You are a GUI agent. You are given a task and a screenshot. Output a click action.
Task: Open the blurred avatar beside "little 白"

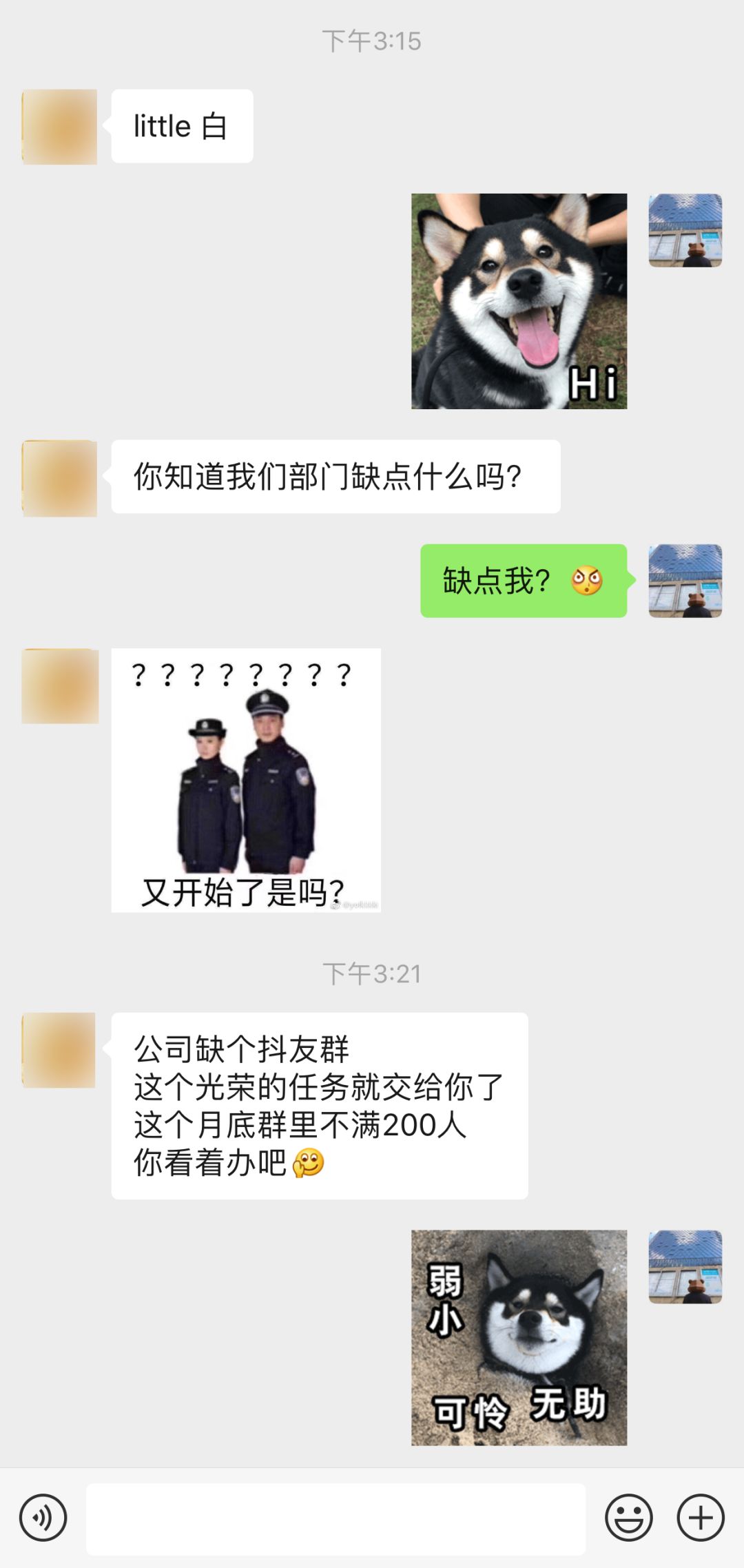click(59, 127)
